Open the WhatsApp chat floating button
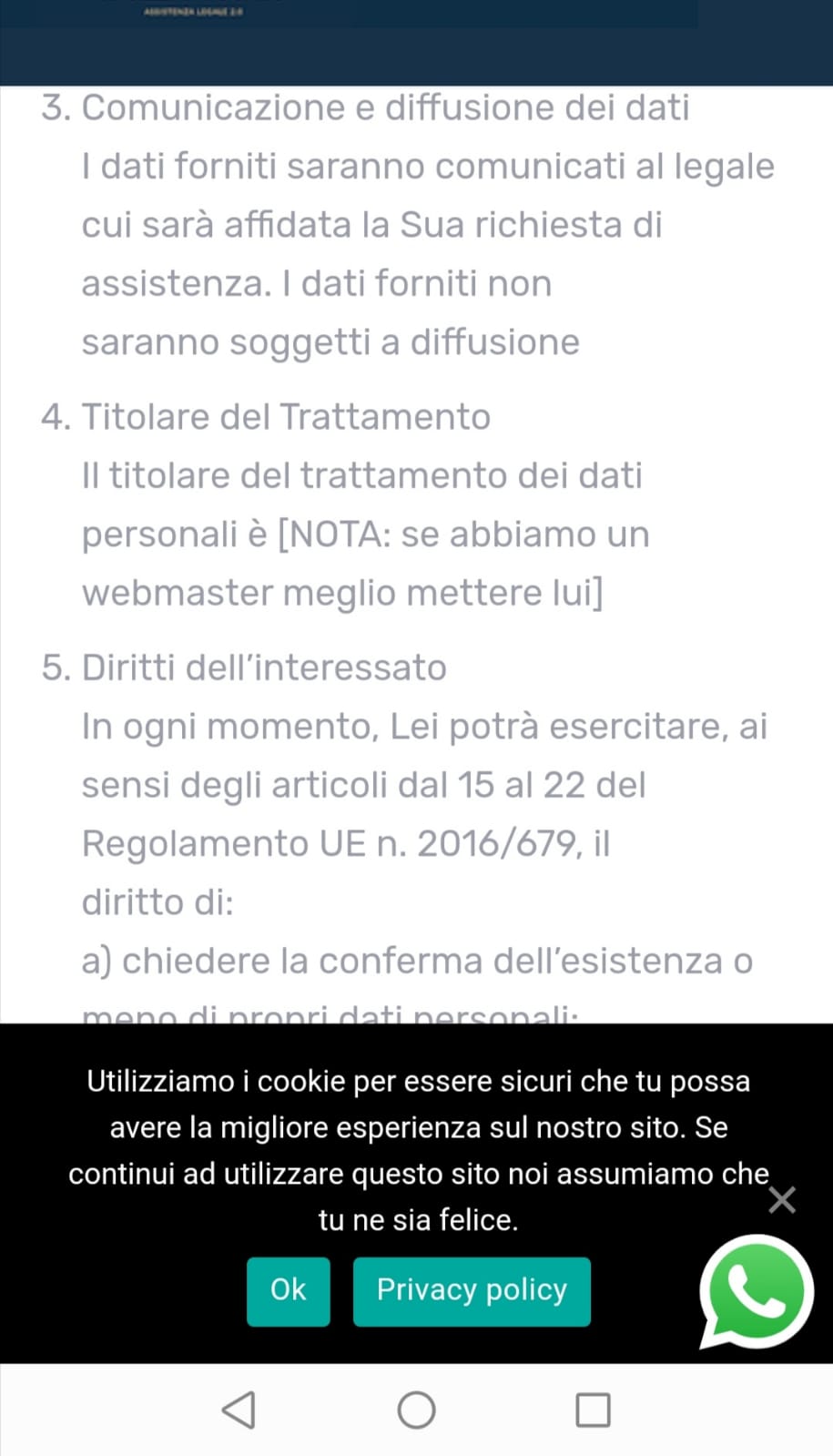The image size is (833, 1456). pos(756,1291)
